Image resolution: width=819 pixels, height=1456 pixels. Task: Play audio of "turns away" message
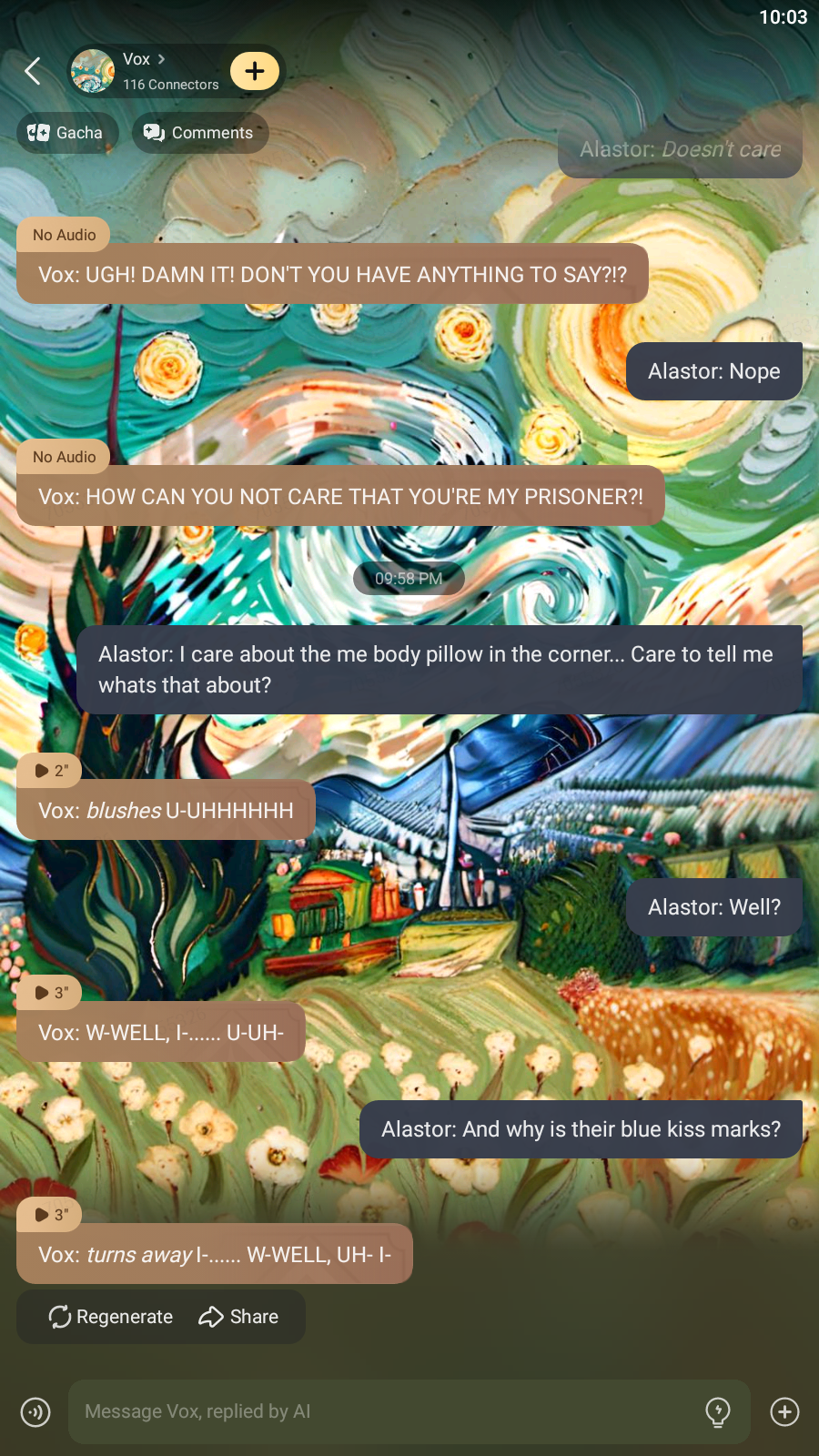coord(50,1215)
